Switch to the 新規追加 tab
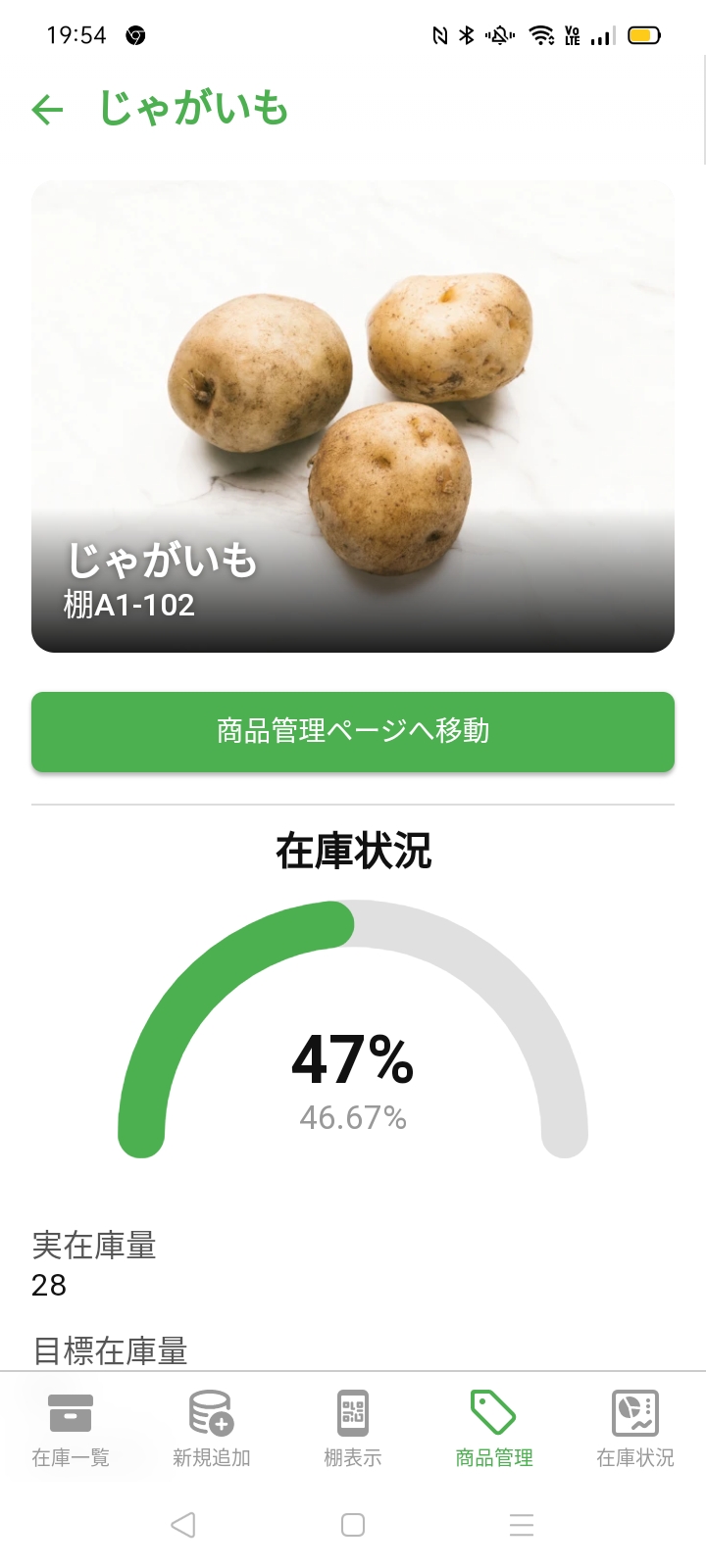The image size is (706, 1568). (212, 1429)
